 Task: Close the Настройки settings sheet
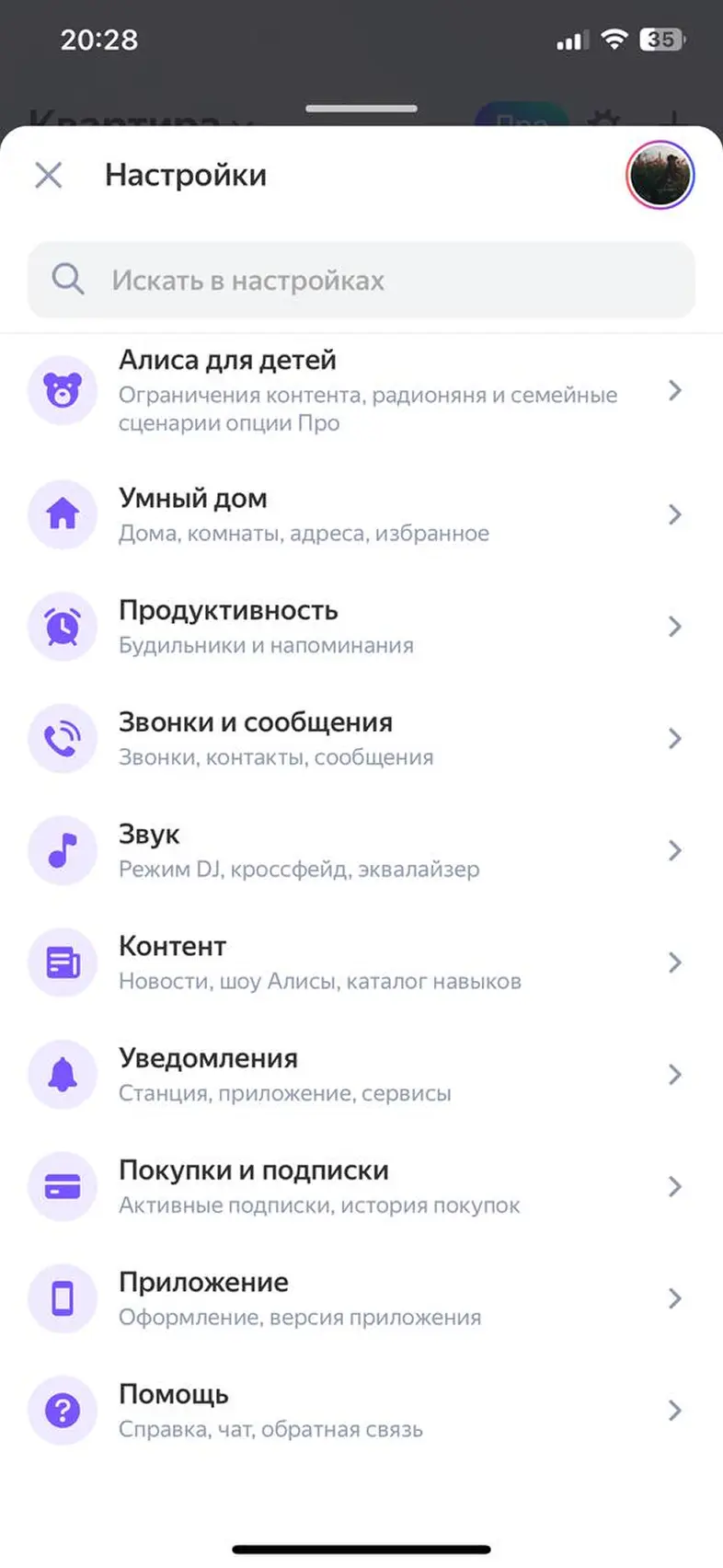coord(48,175)
